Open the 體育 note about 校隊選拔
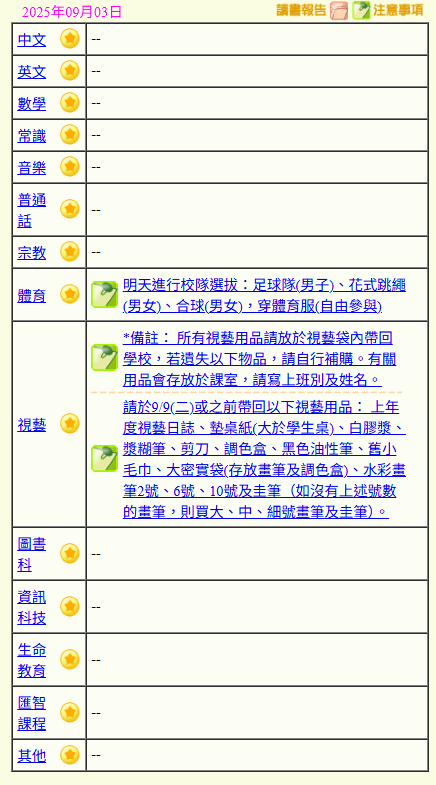 click(264, 295)
